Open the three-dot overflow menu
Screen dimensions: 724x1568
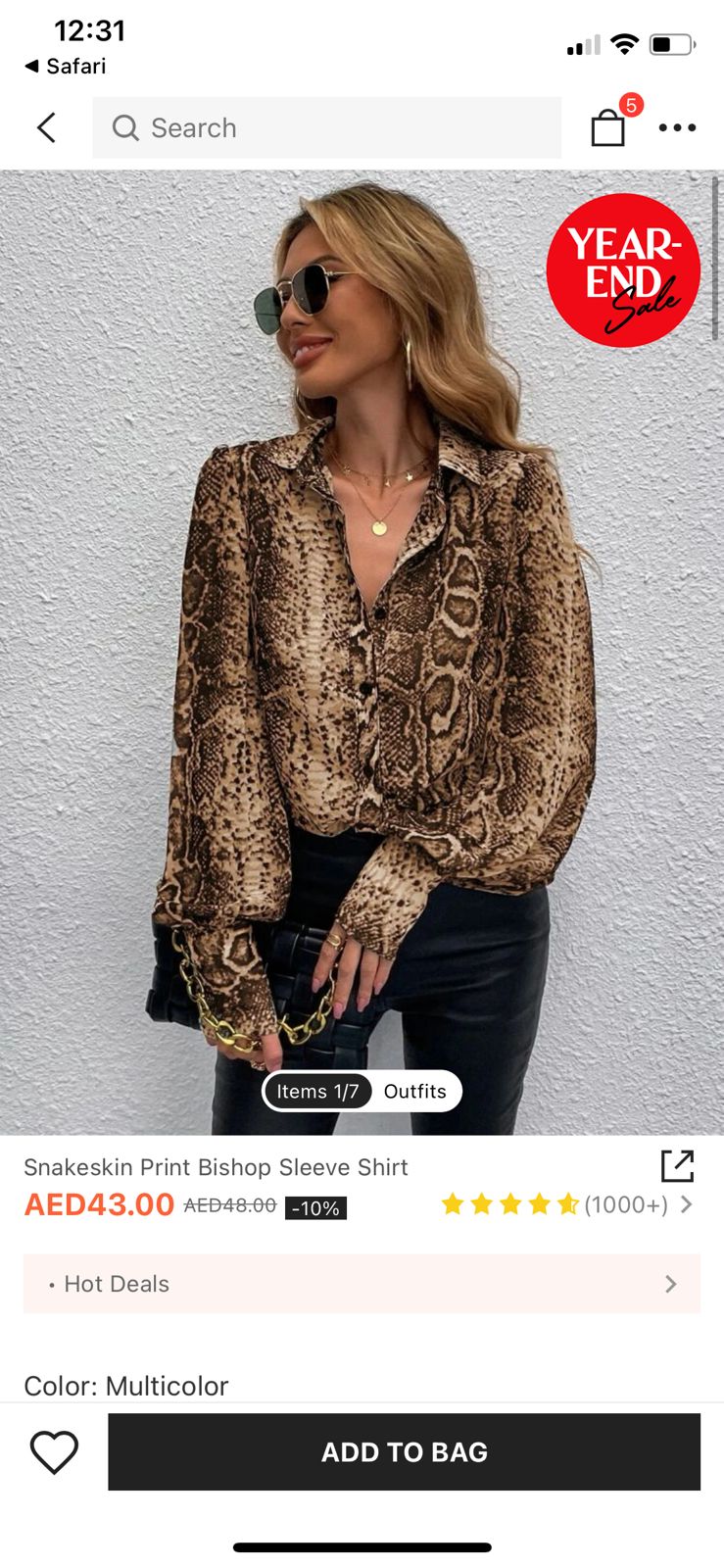point(677,127)
